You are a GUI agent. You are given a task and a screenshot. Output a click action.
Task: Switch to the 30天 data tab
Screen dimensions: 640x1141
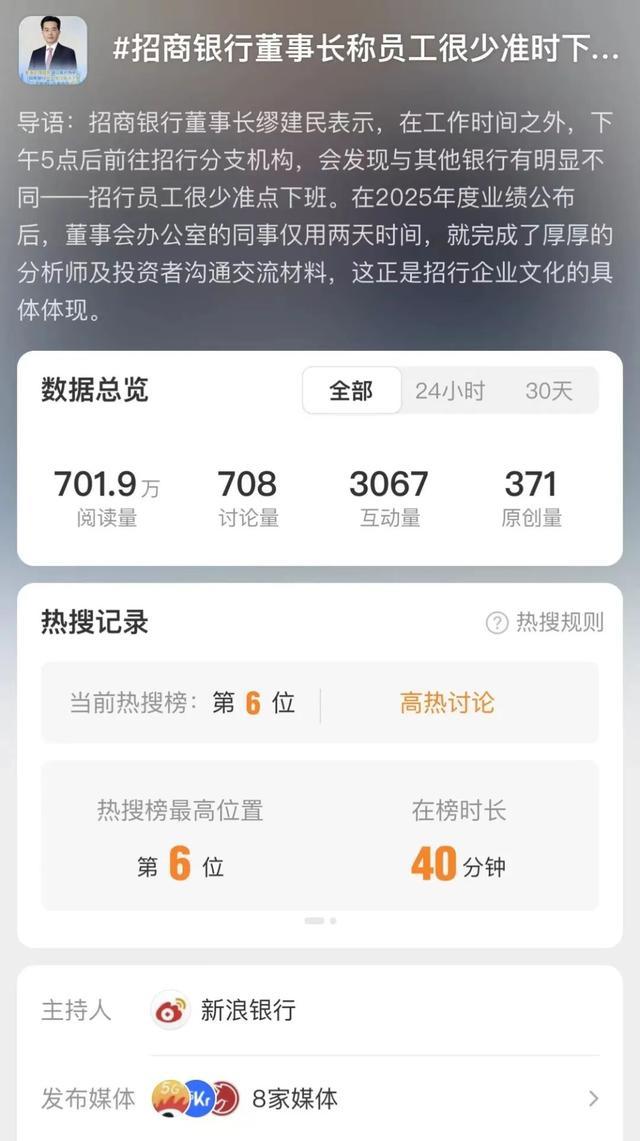(549, 391)
